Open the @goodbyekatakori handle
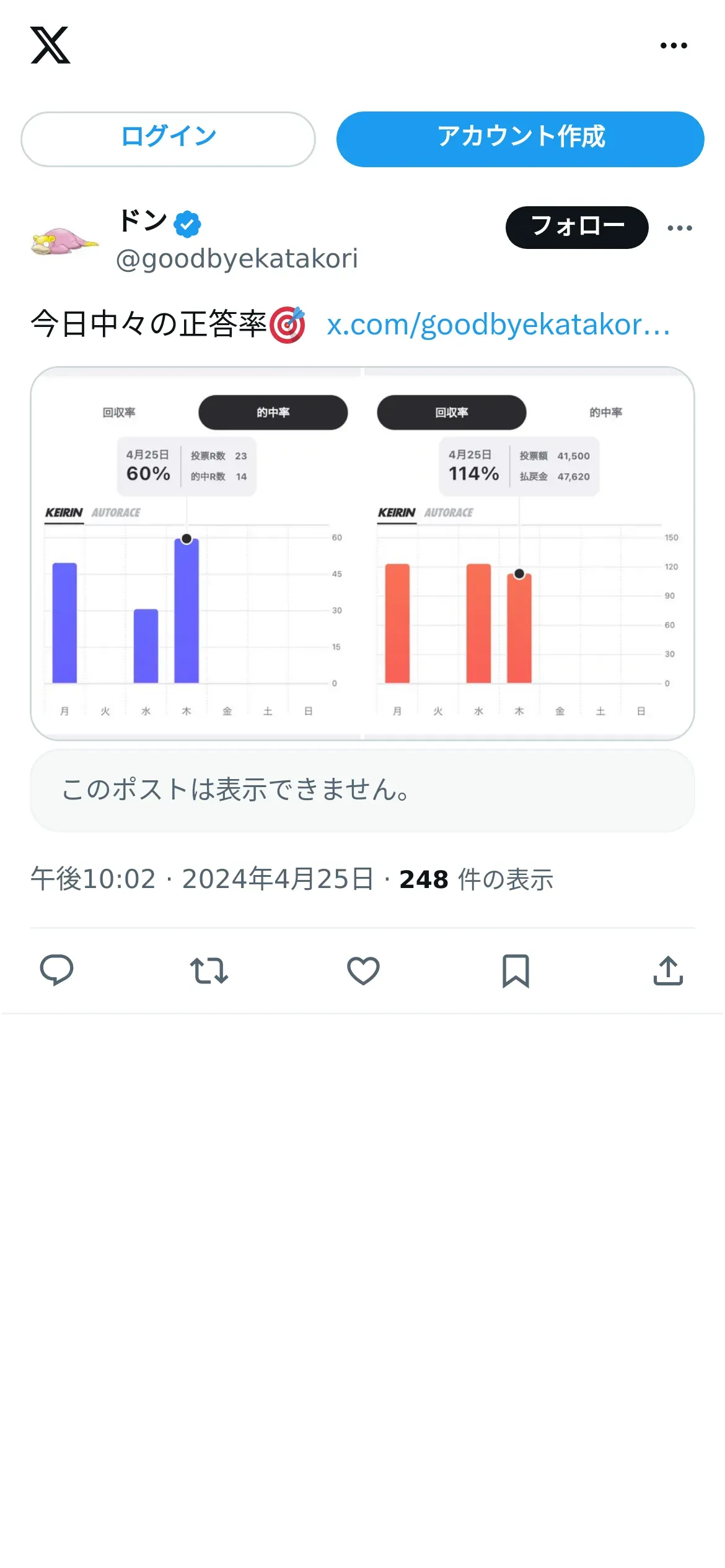 [x=237, y=259]
